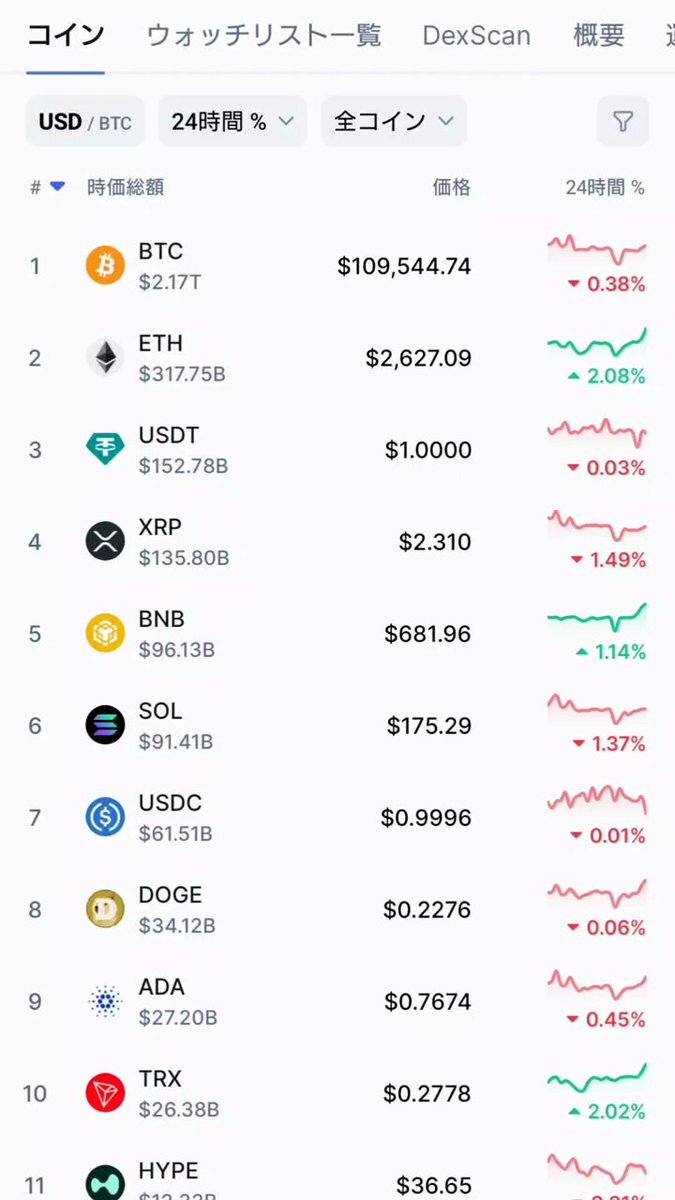Tap the TRX coin row
Viewport: 675px width, 1200px height.
coord(337,1094)
